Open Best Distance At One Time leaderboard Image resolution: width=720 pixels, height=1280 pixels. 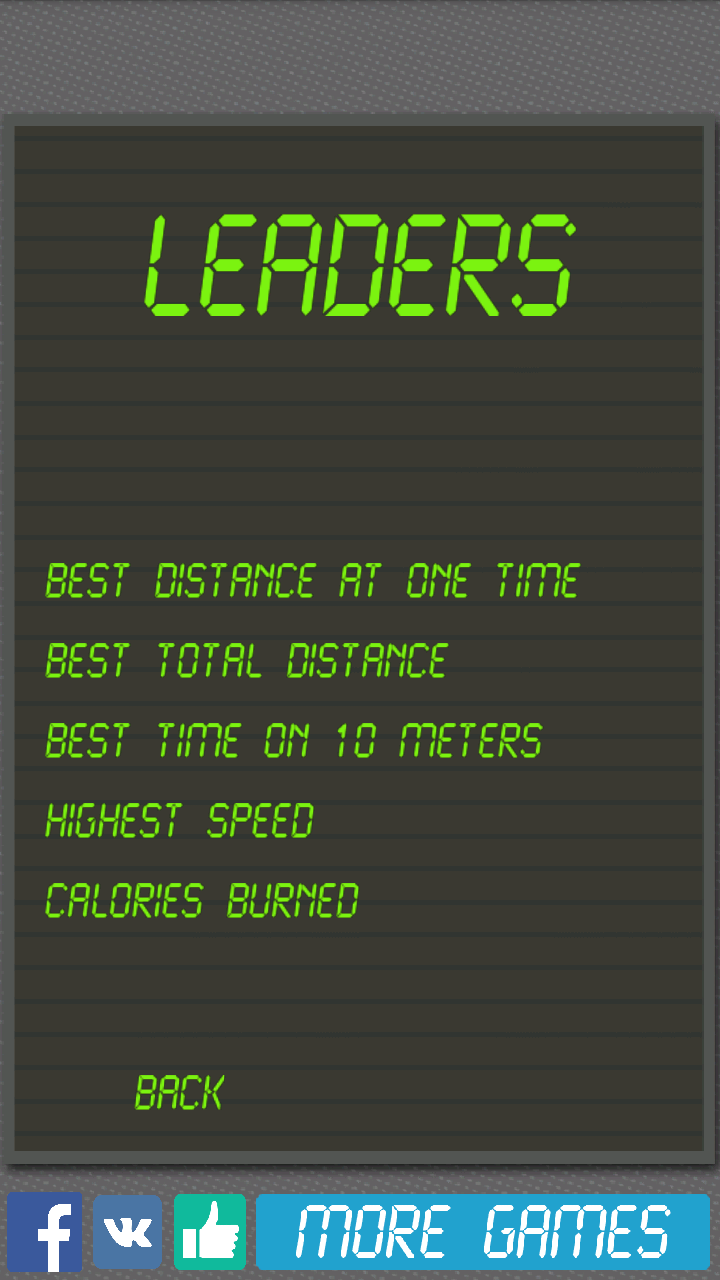click(x=312, y=581)
